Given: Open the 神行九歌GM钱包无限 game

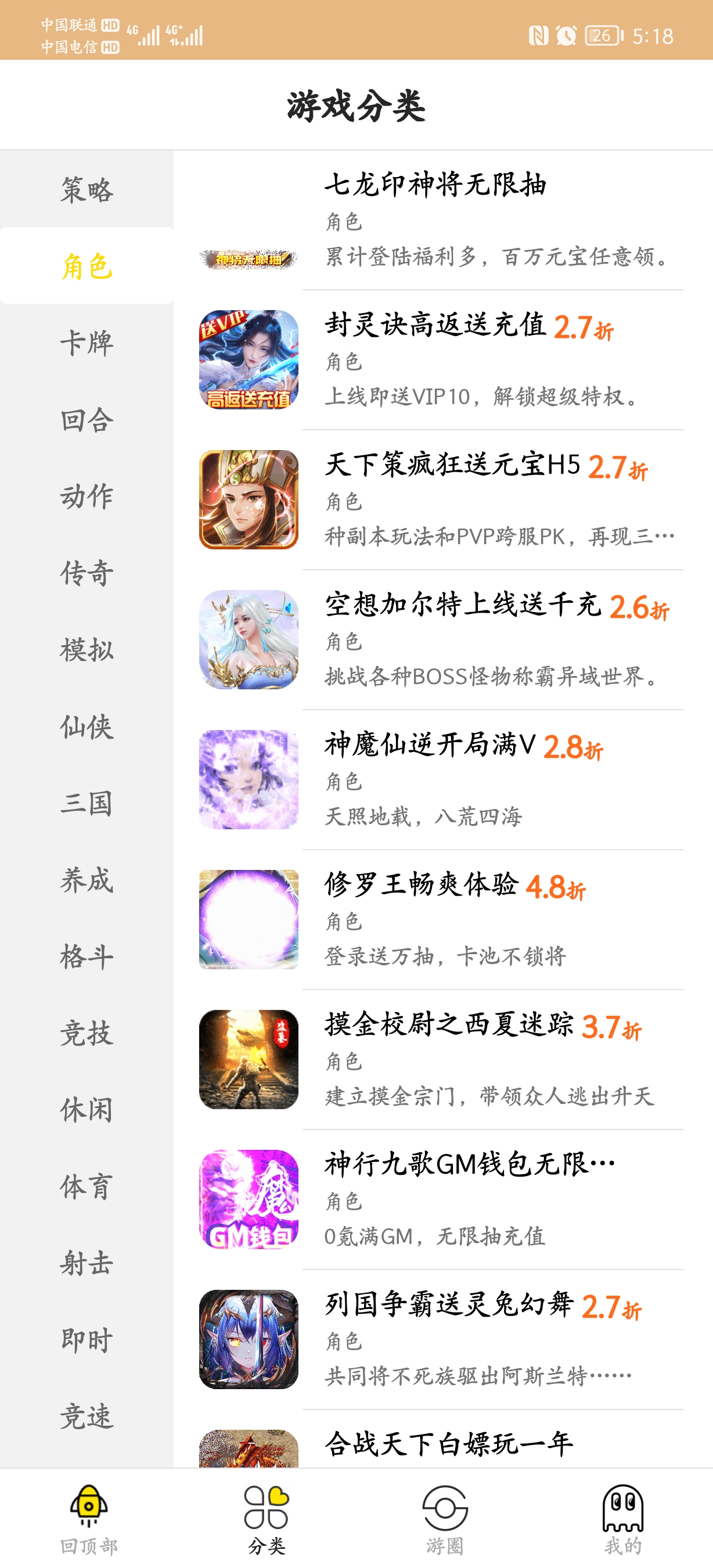Looking at the screenshot, I should [x=469, y=1164].
